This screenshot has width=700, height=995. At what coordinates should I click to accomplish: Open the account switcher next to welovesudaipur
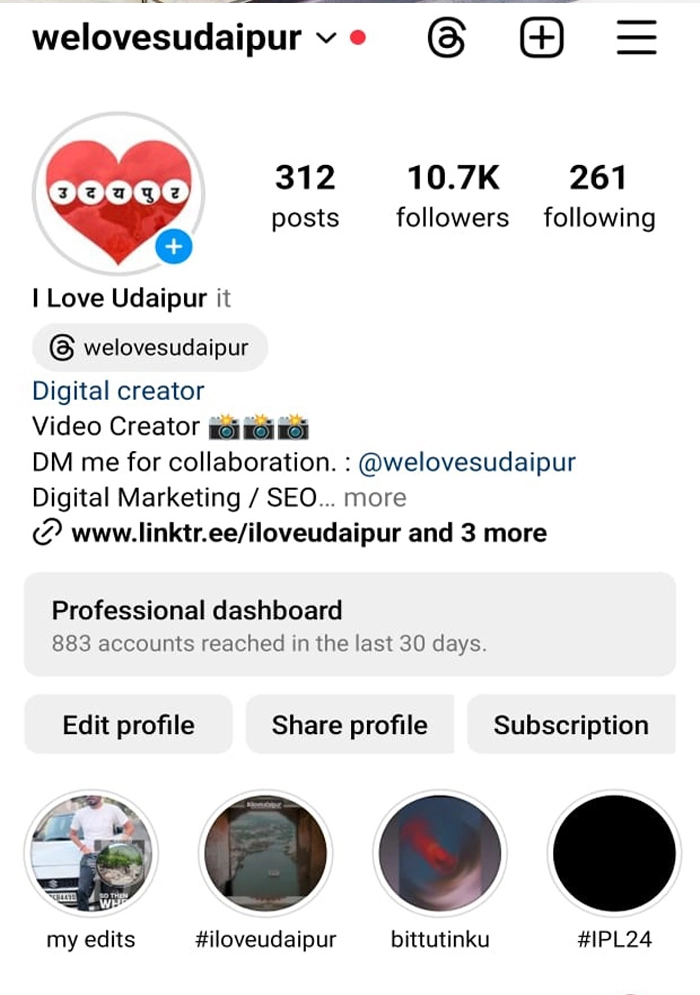tap(326, 39)
